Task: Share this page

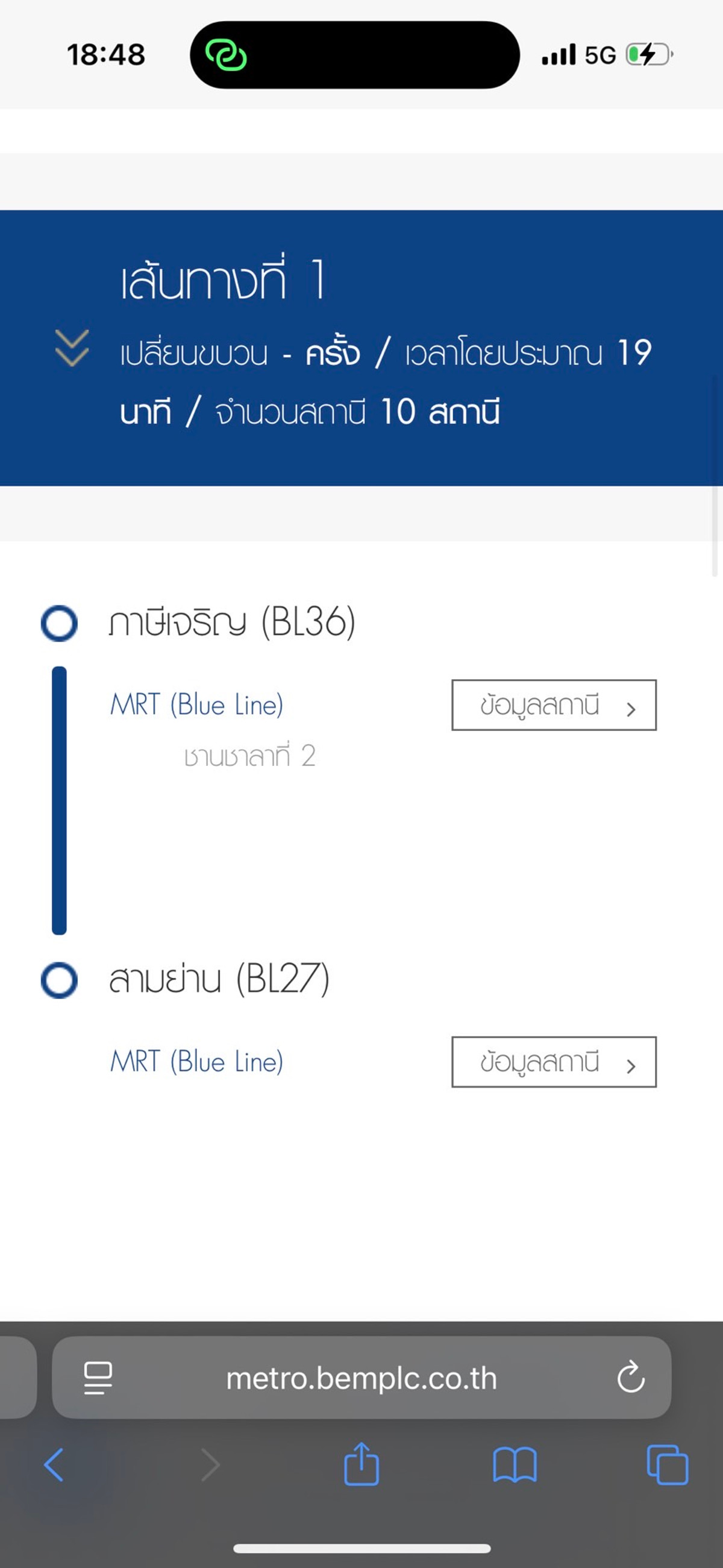Action: coord(361,1464)
